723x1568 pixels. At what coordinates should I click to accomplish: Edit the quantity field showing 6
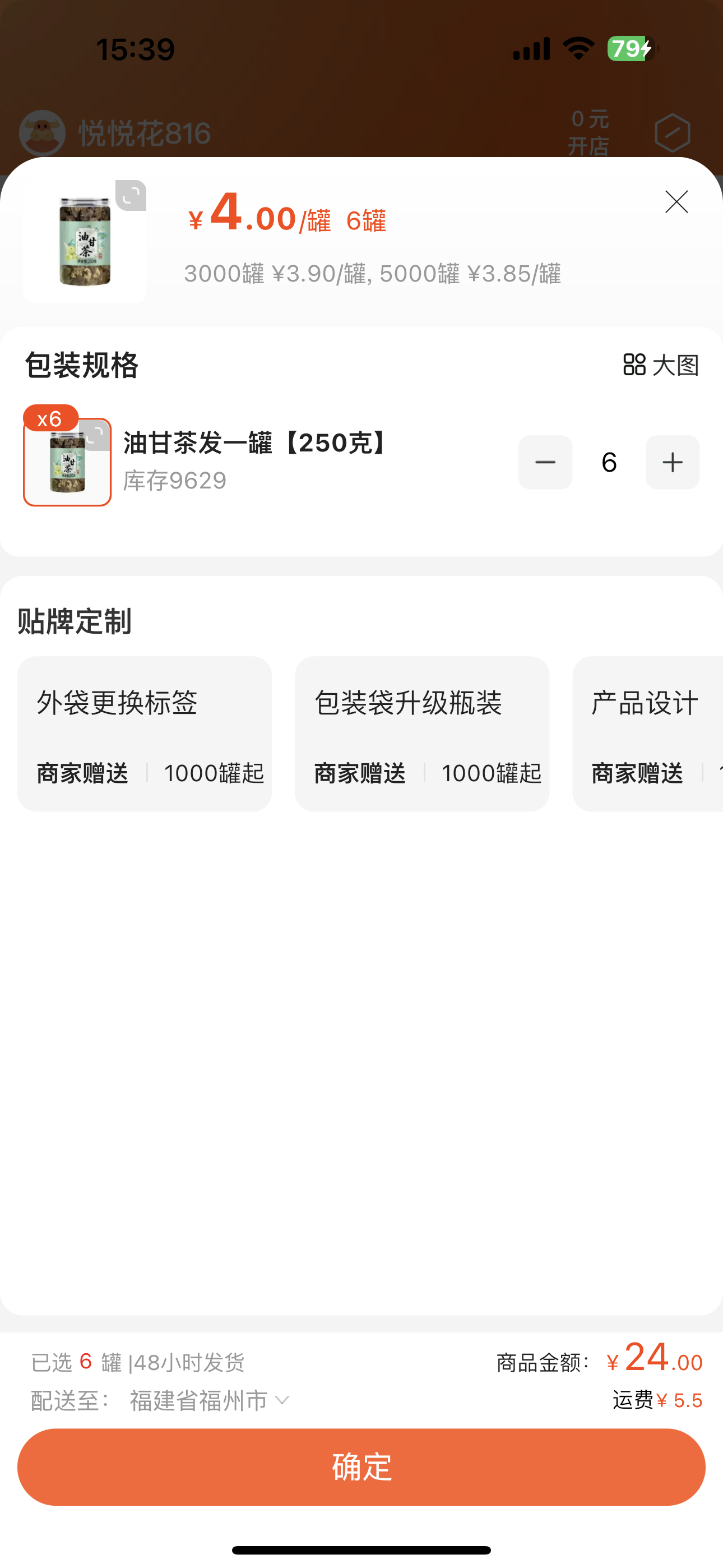coord(609,463)
